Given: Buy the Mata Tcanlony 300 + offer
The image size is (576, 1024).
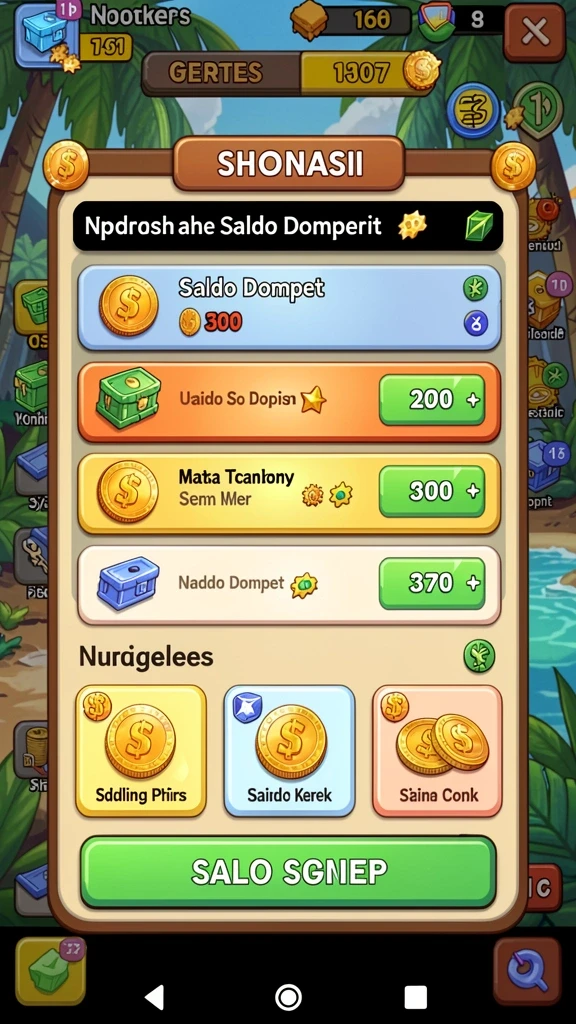Looking at the screenshot, I should pyautogui.click(x=432, y=491).
